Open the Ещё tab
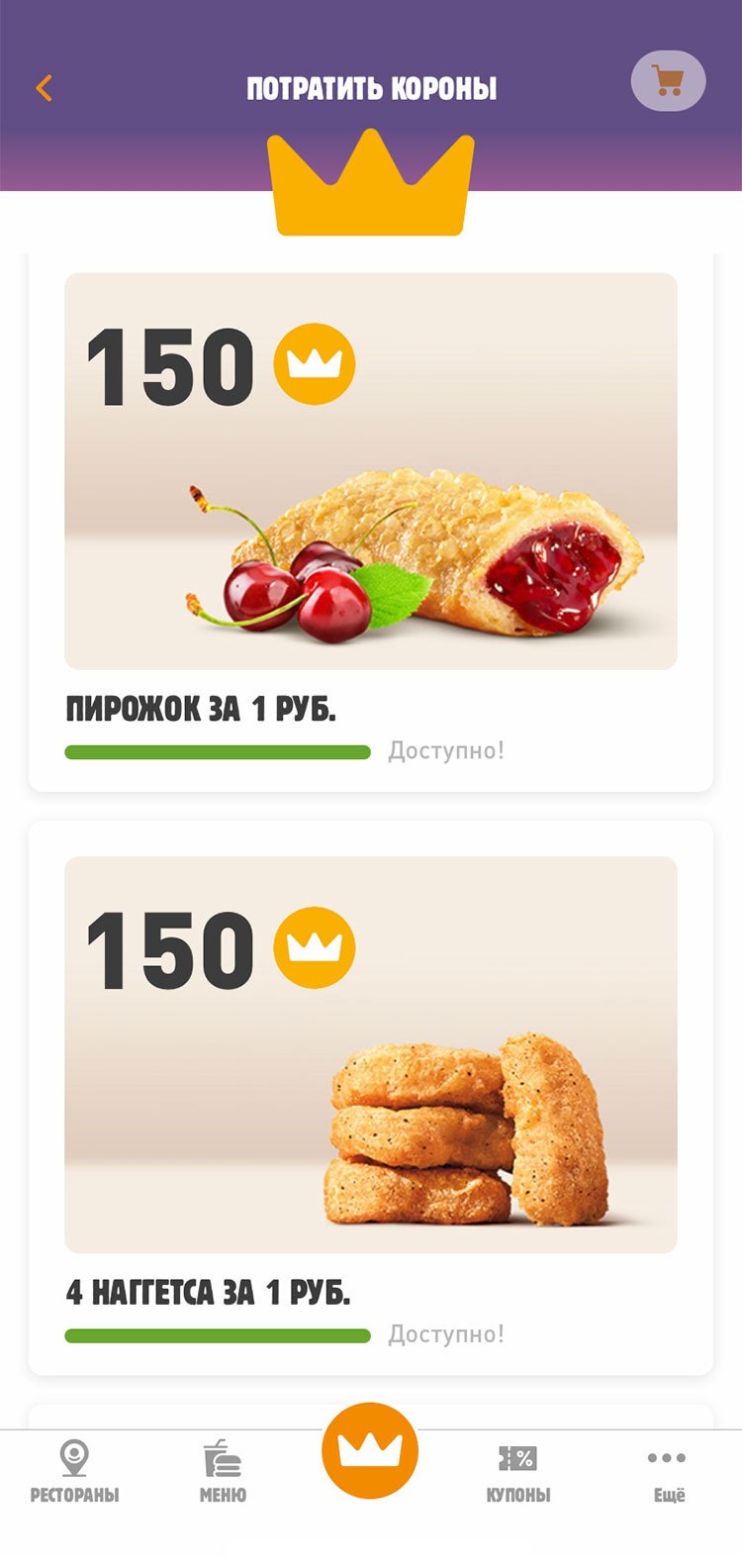This screenshot has width=742, height=1568. (668, 1472)
